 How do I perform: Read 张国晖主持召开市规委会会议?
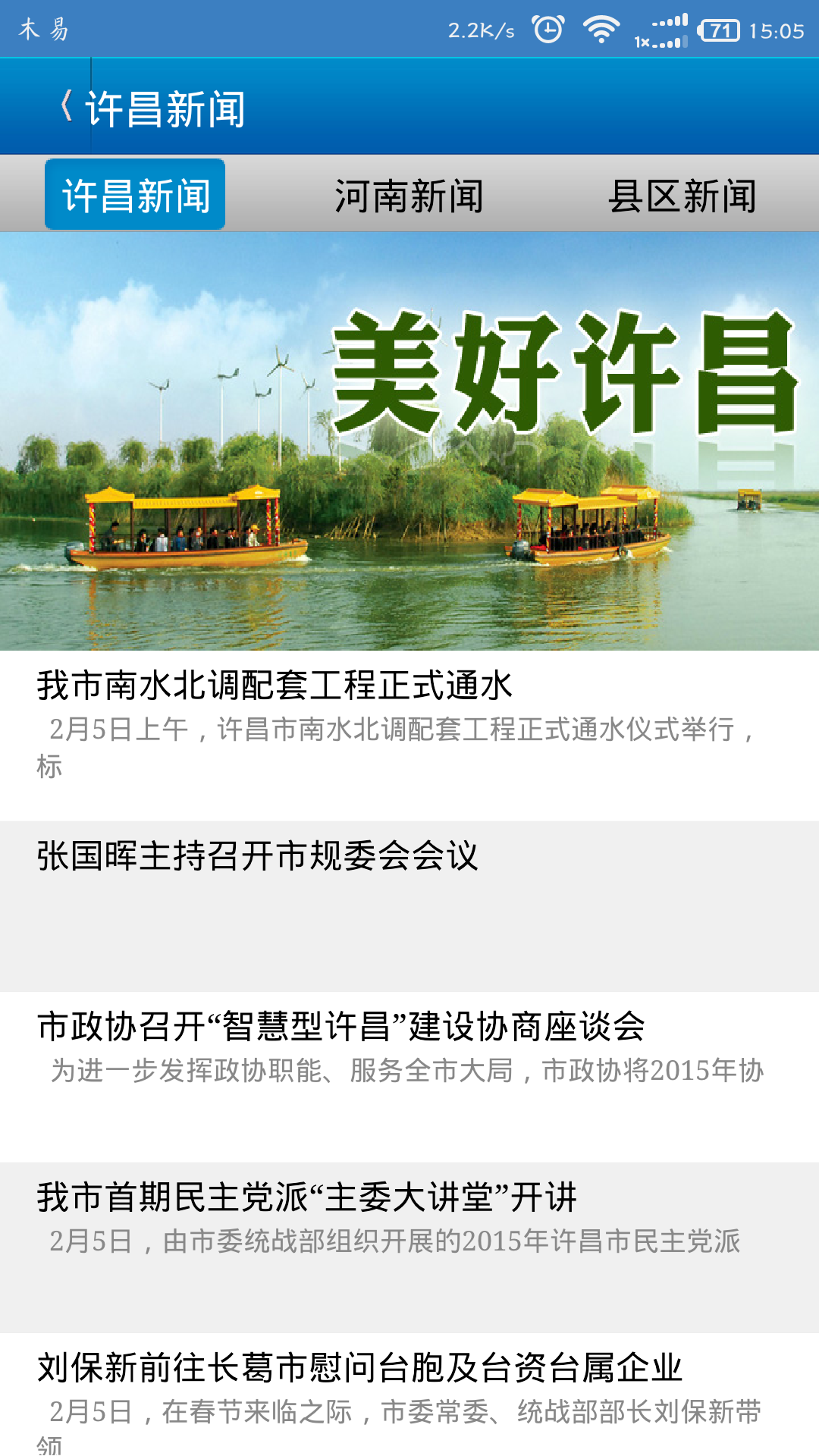coord(409,906)
